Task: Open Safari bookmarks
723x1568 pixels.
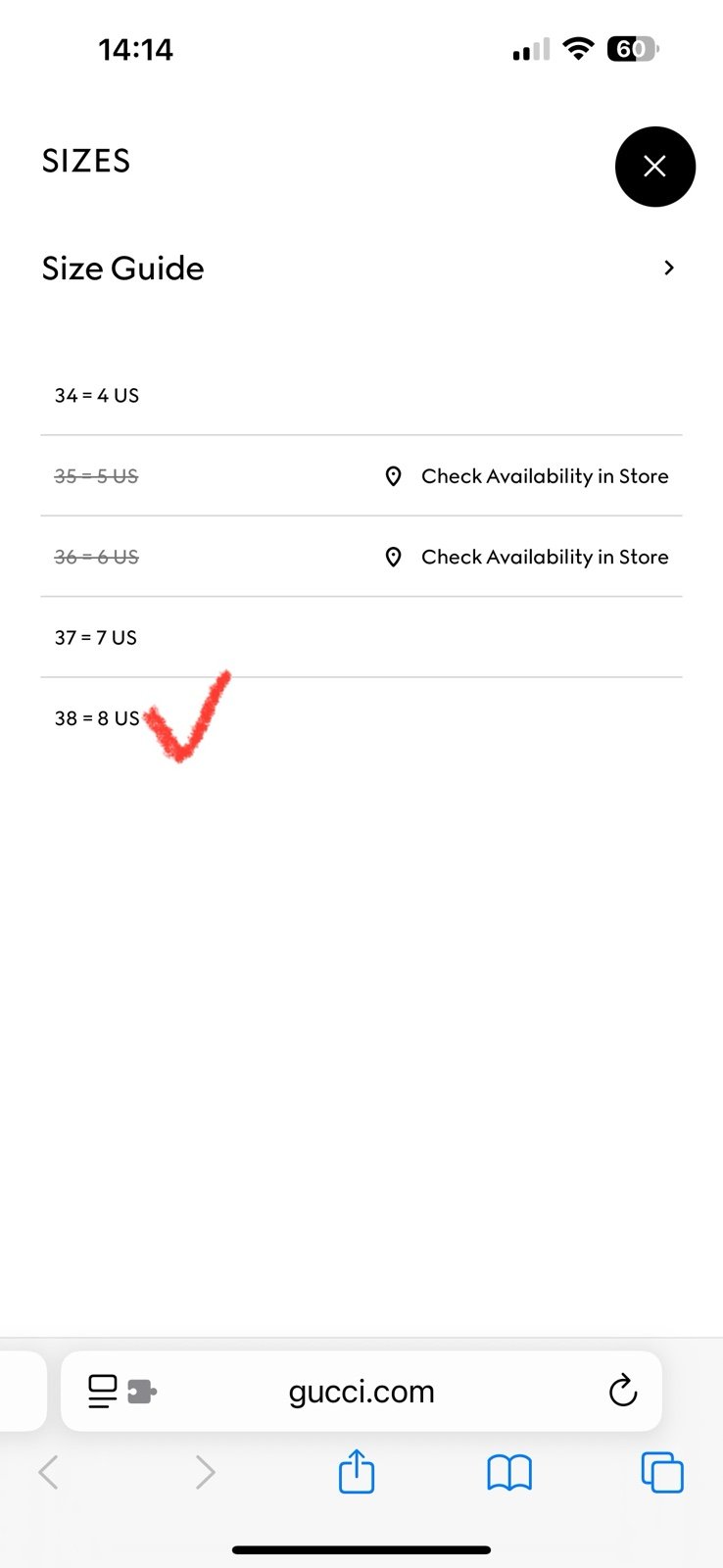Action: pyautogui.click(x=509, y=1473)
